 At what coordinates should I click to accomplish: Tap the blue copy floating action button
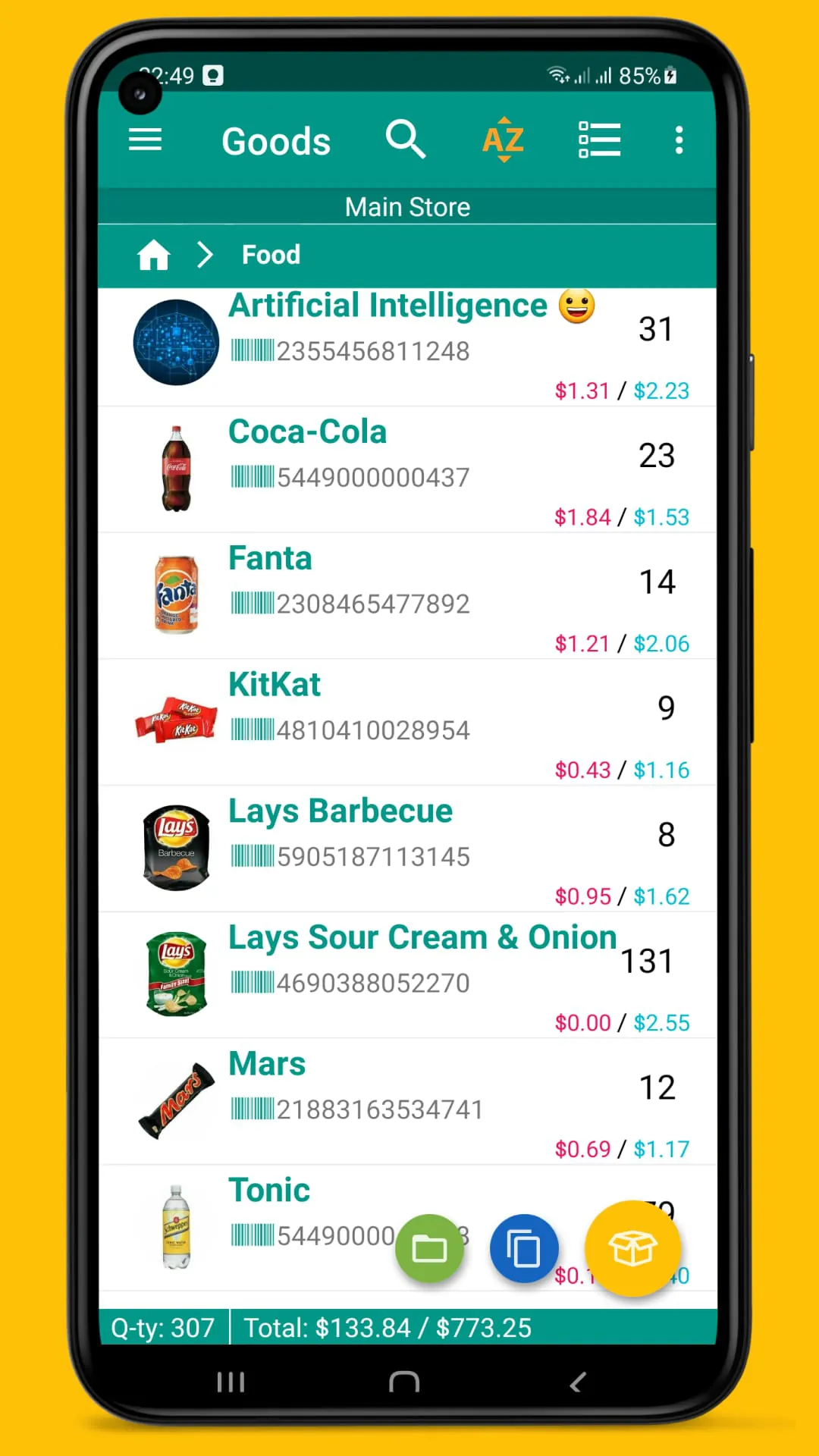[523, 1248]
